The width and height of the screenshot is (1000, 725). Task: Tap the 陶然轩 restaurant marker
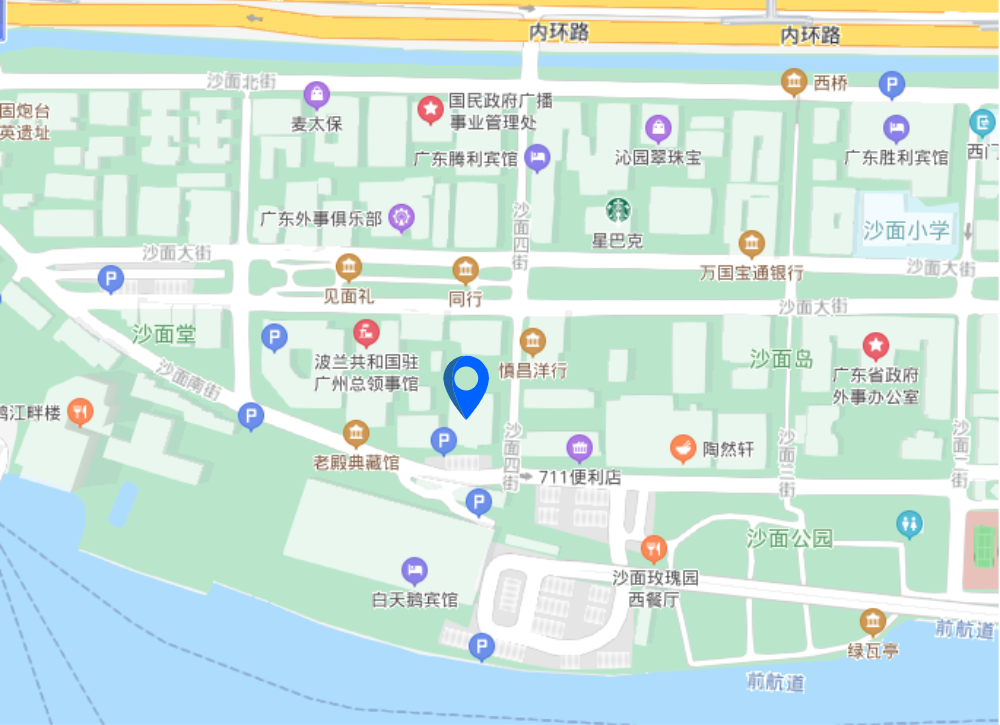[x=683, y=449]
